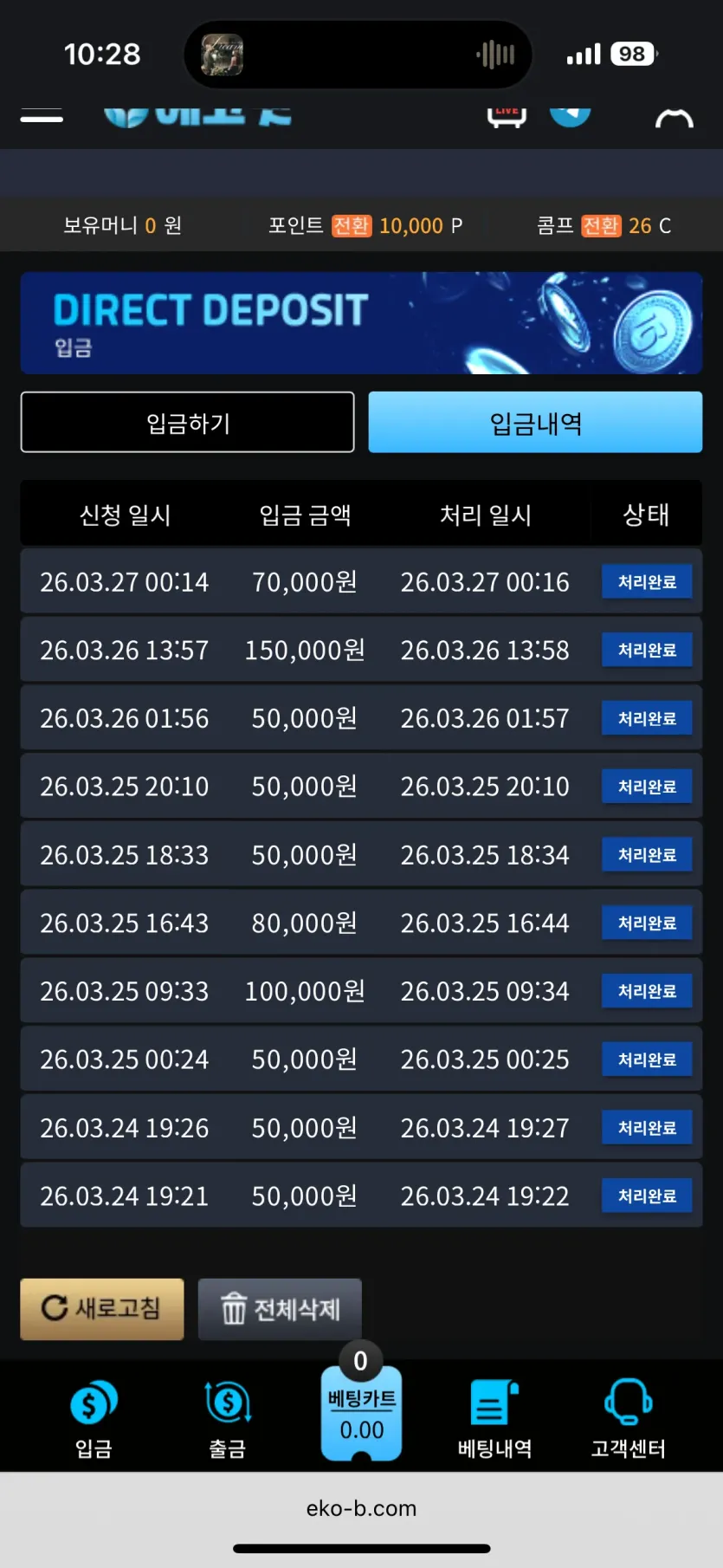723x1568 pixels.
Task: Open 입금 in bottom navigation
Action: pos(94,1419)
